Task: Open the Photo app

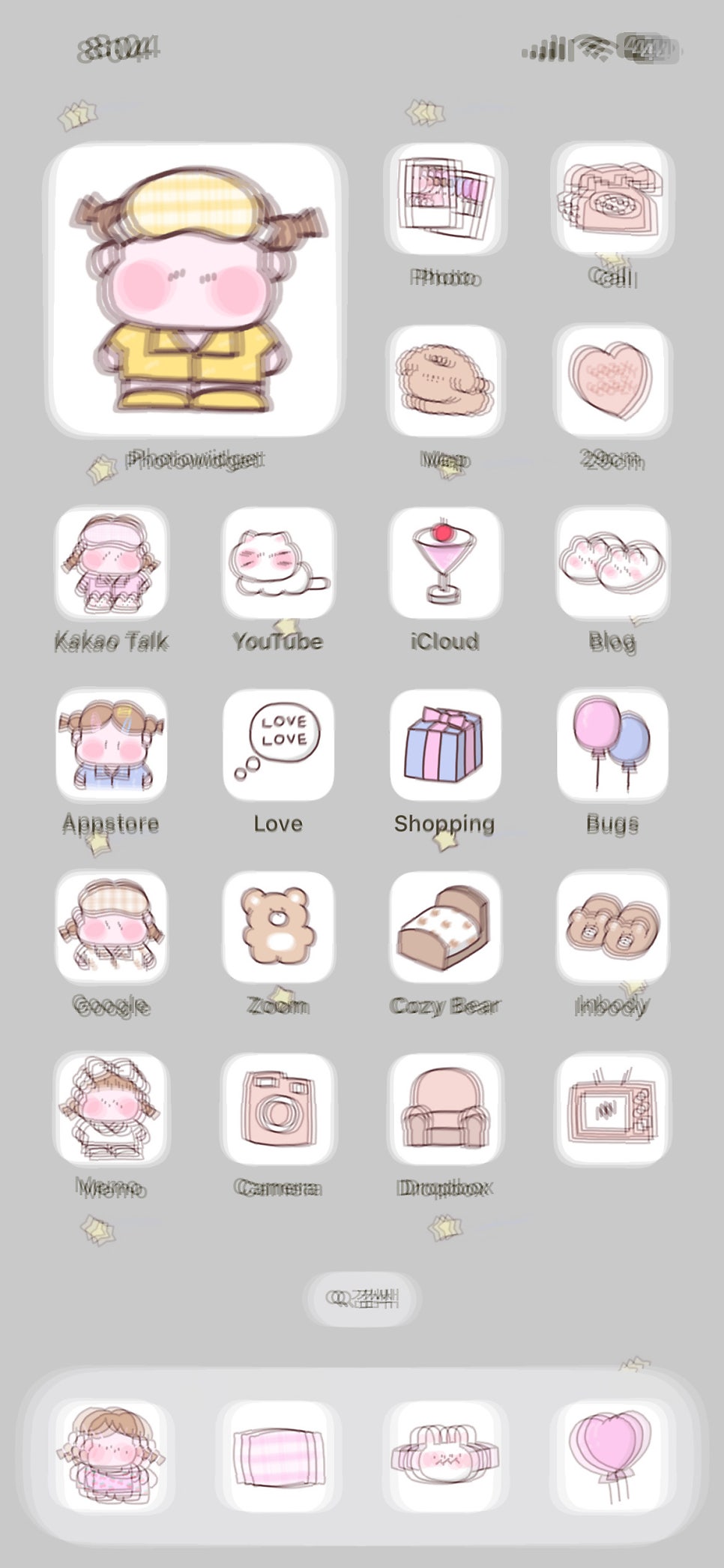Action: 445,199
